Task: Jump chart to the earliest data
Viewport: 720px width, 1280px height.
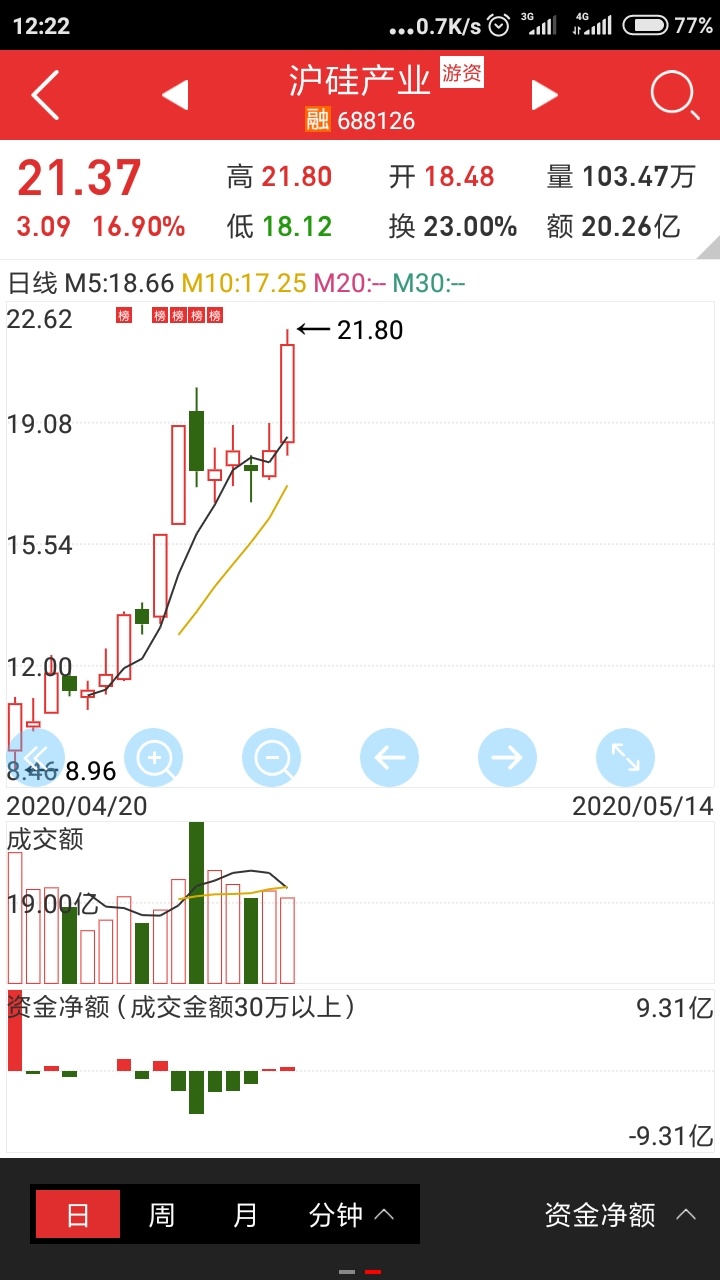Action: (35, 757)
